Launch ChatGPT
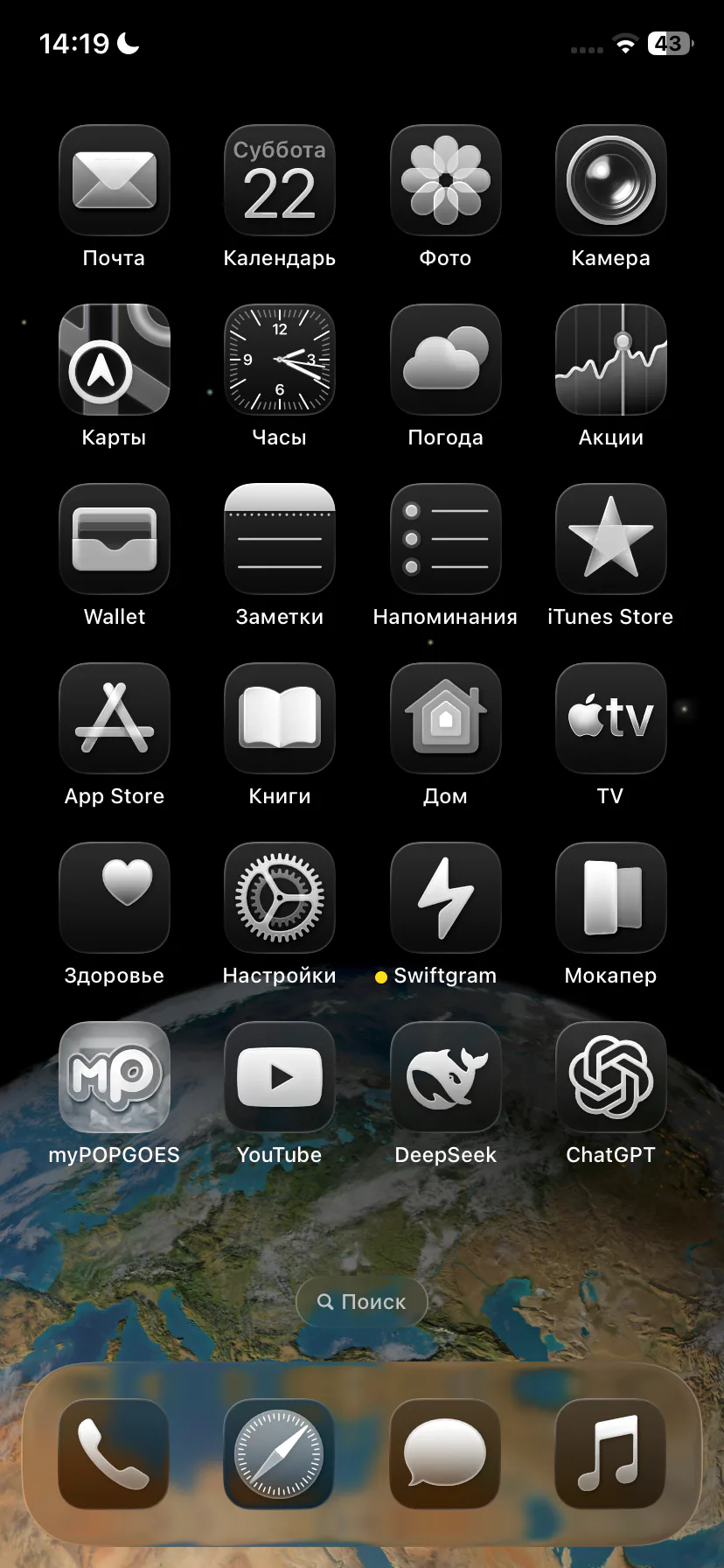 click(x=610, y=1077)
